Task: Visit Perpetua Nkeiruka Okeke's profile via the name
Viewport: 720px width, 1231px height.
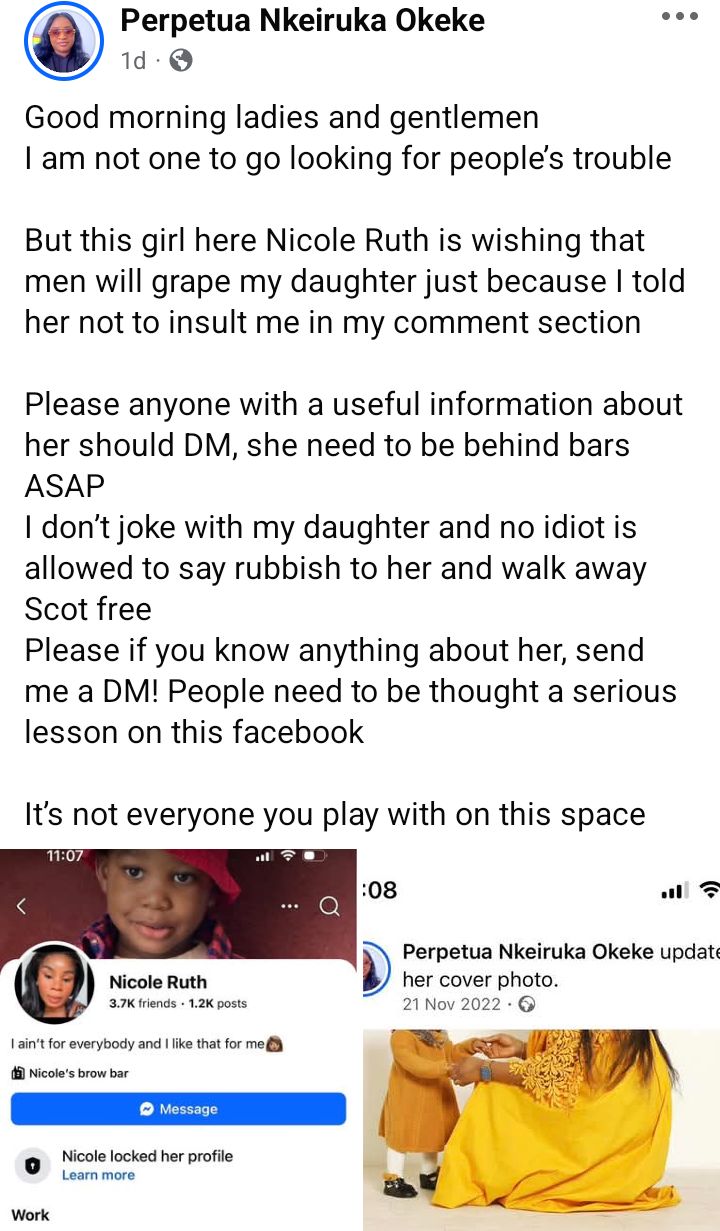Action: [x=302, y=20]
